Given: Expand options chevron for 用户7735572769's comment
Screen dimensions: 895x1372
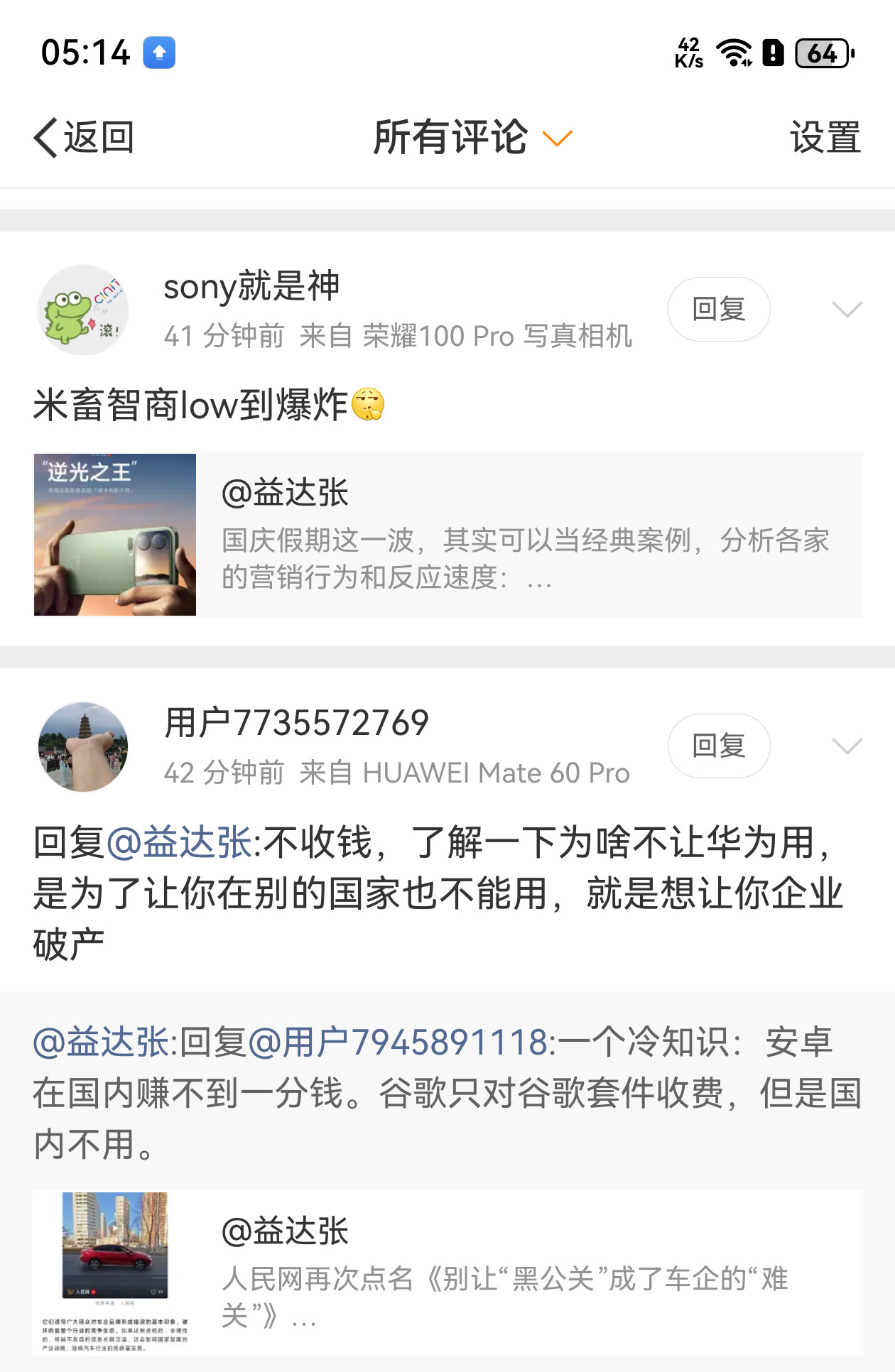Looking at the screenshot, I should [847, 746].
